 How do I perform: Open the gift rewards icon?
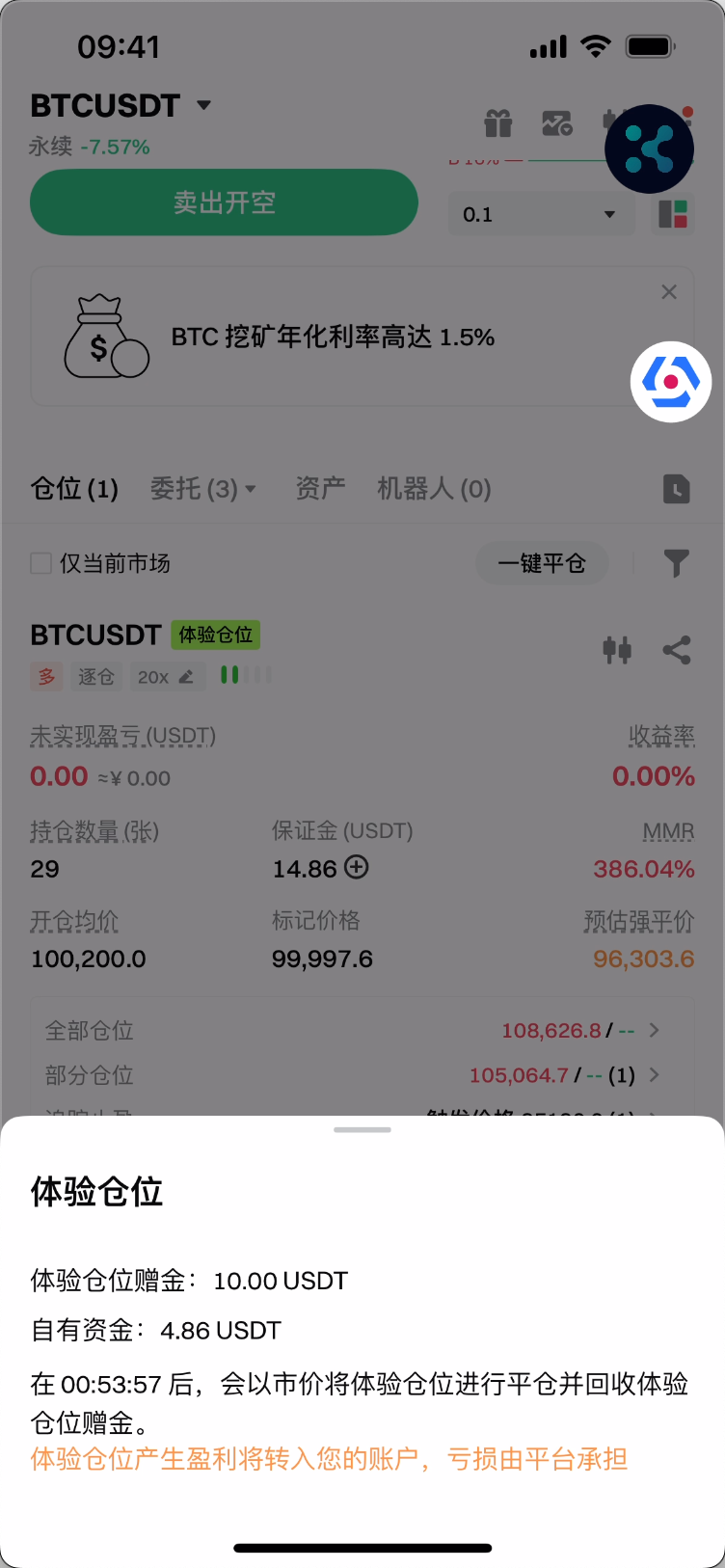[498, 123]
